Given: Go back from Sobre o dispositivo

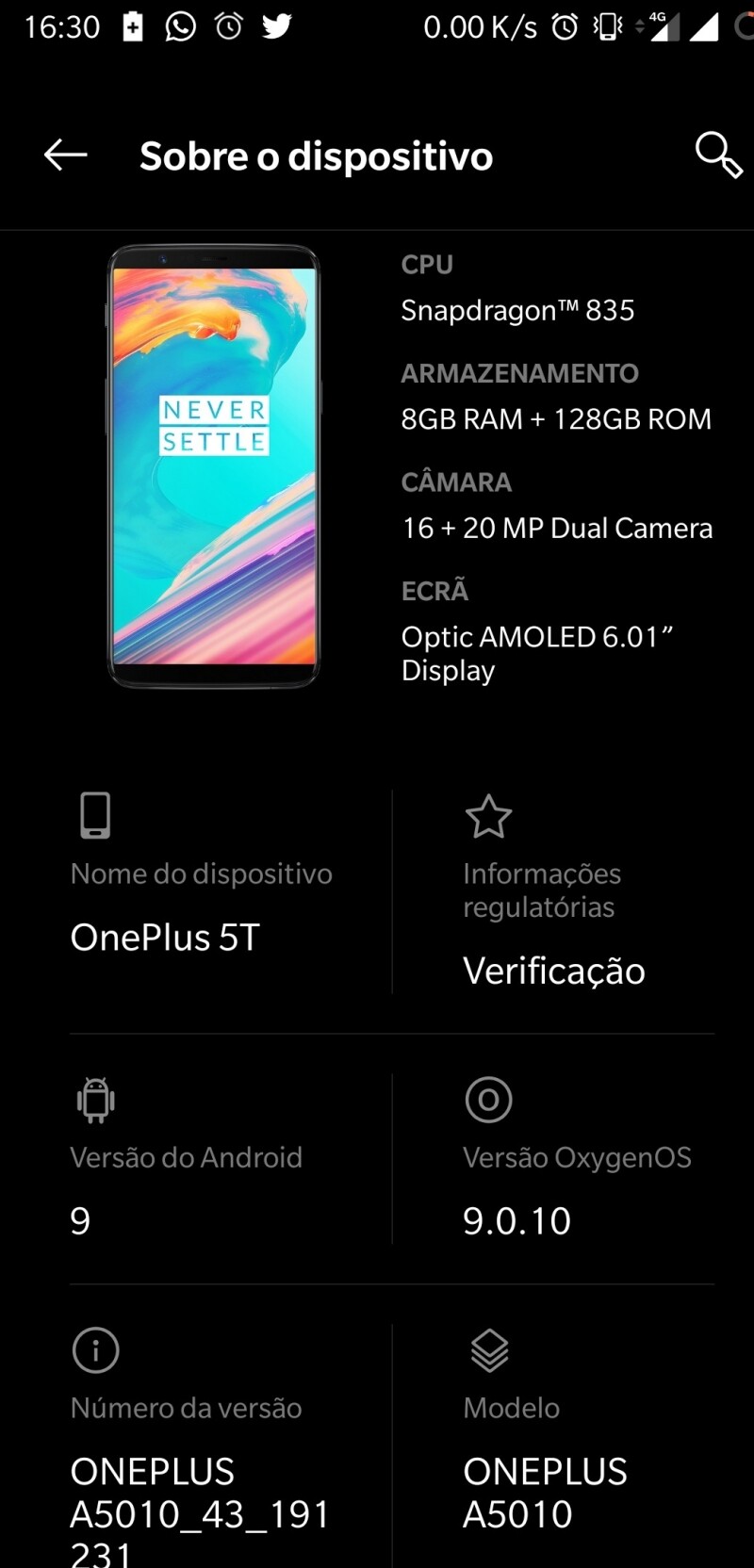Looking at the screenshot, I should (65, 155).
